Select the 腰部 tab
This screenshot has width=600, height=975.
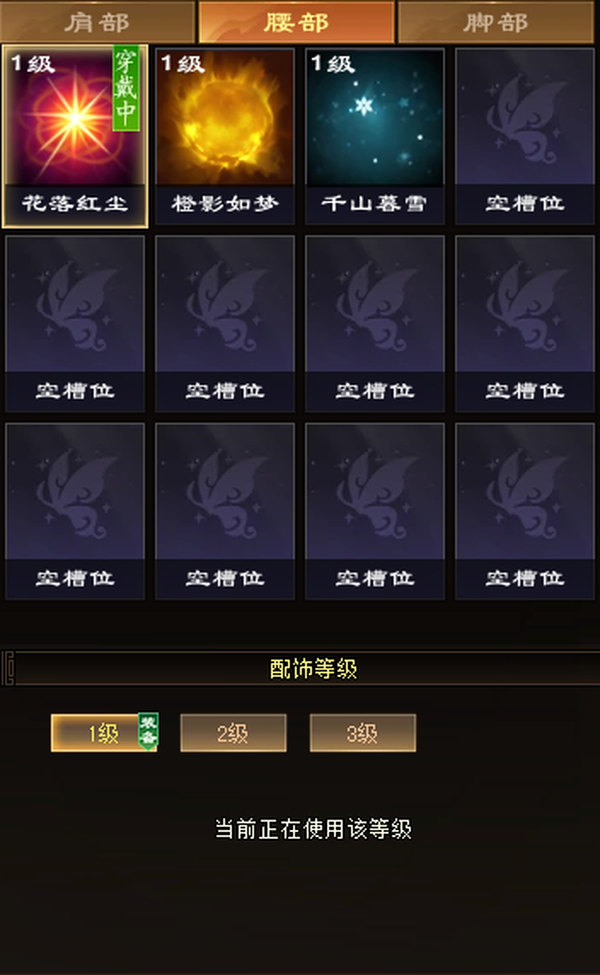coord(296,22)
